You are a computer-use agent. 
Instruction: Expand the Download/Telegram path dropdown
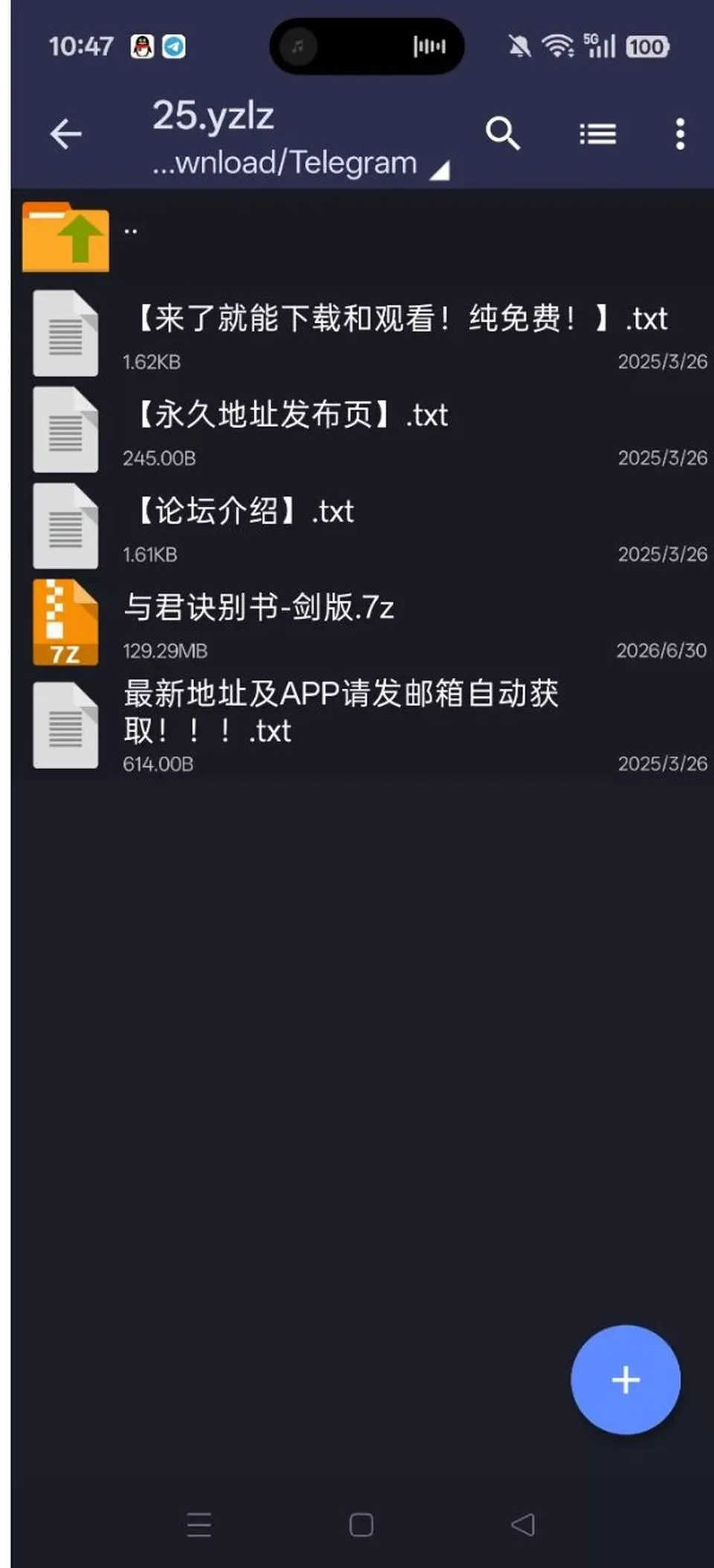[300, 163]
